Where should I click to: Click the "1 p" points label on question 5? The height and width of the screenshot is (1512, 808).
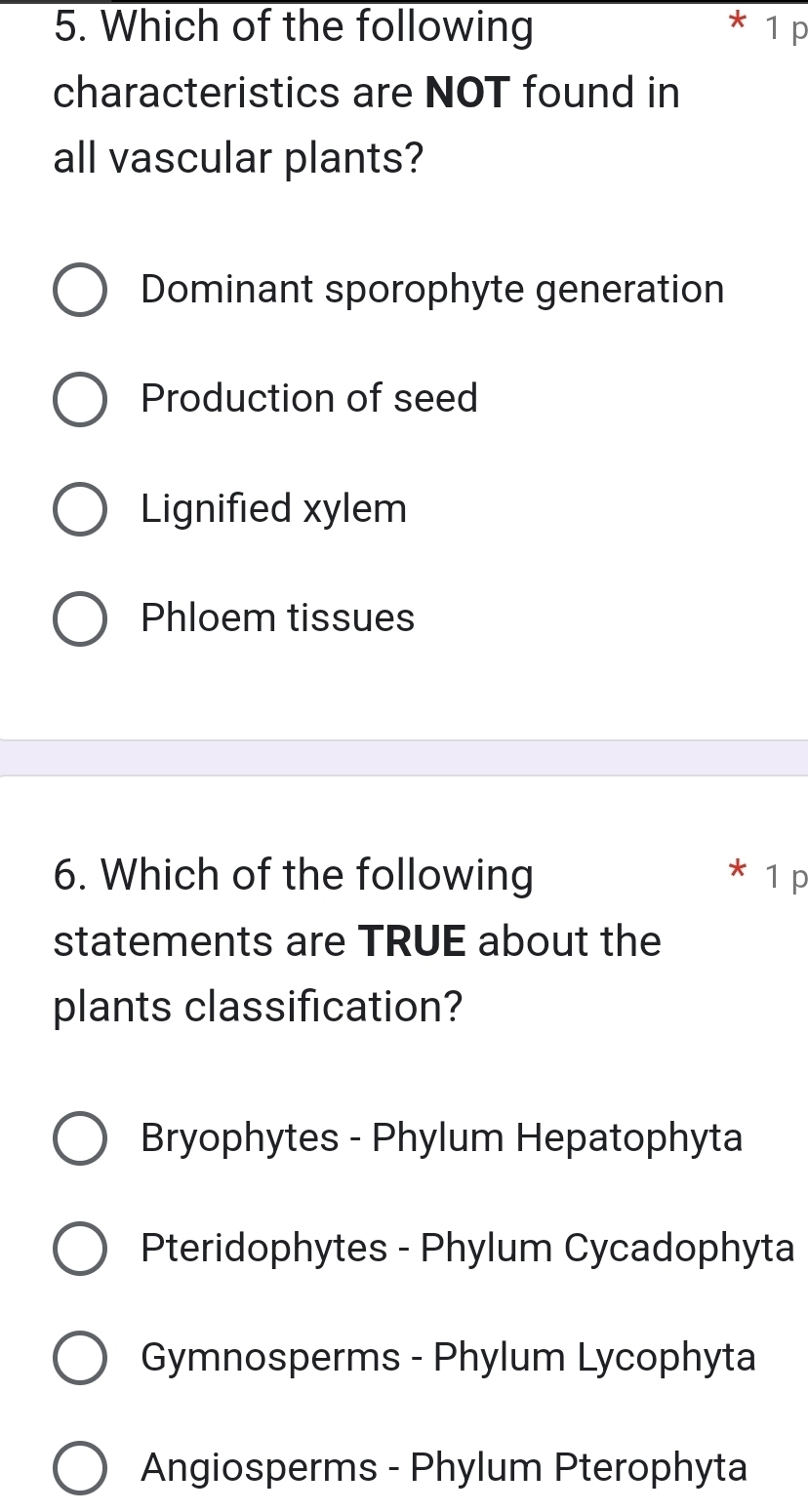[786, 29]
